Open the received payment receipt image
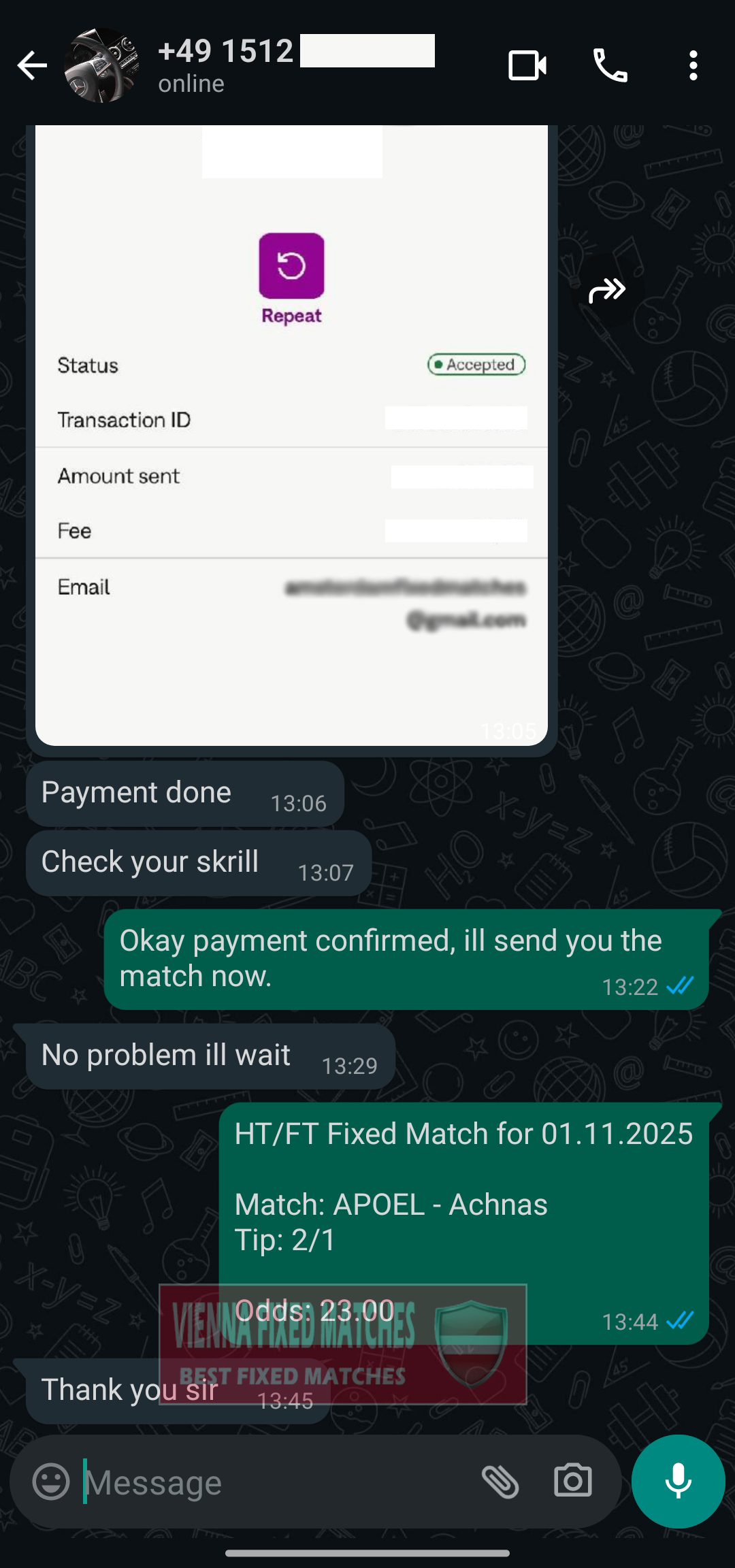This screenshot has width=735, height=1568. [291, 436]
